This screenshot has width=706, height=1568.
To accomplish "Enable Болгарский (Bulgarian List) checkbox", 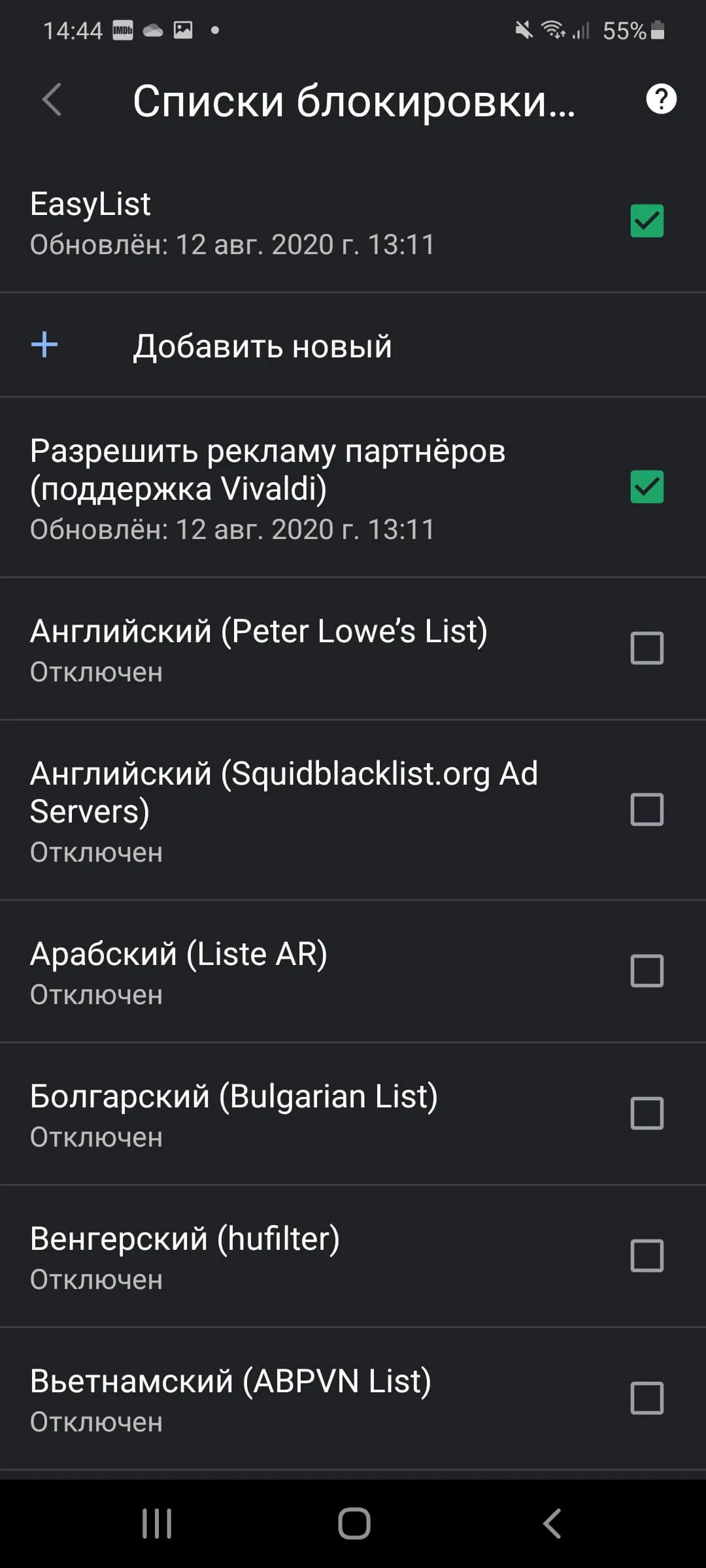I will click(x=647, y=1113).
